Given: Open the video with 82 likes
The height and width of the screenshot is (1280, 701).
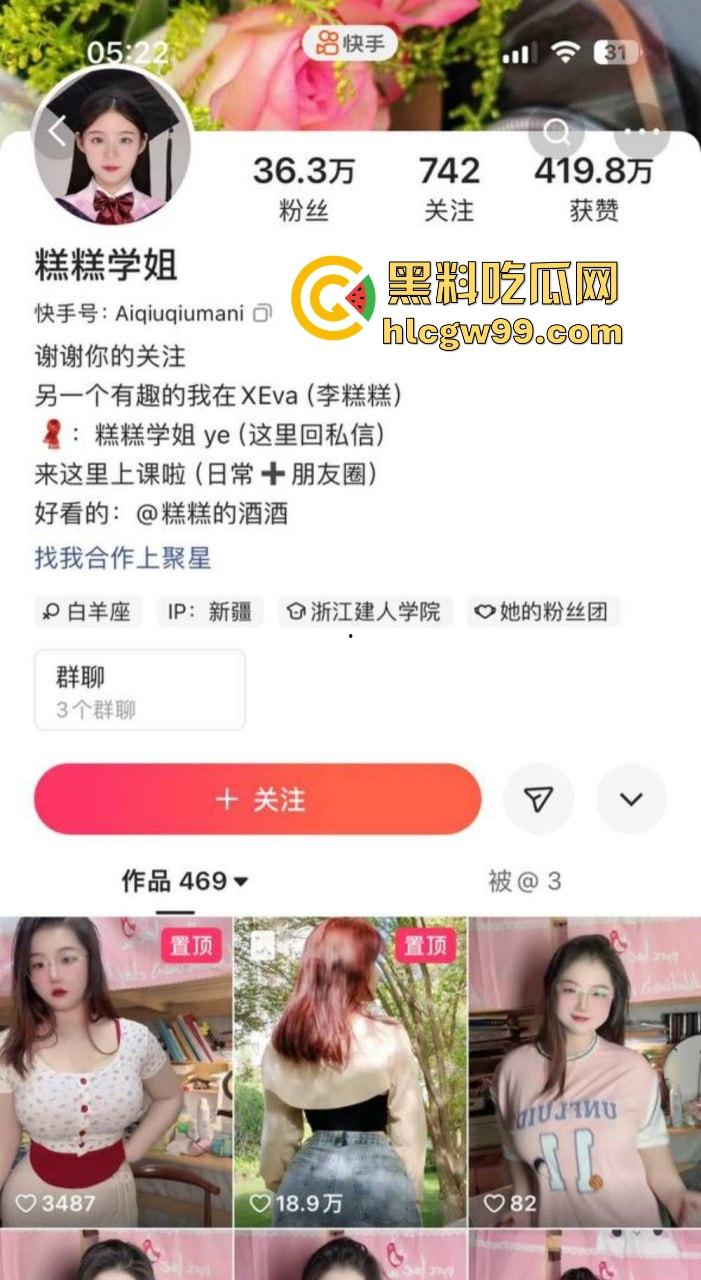Looking at the screenshot, I should pyautogui.click(x=585, y=1070).
